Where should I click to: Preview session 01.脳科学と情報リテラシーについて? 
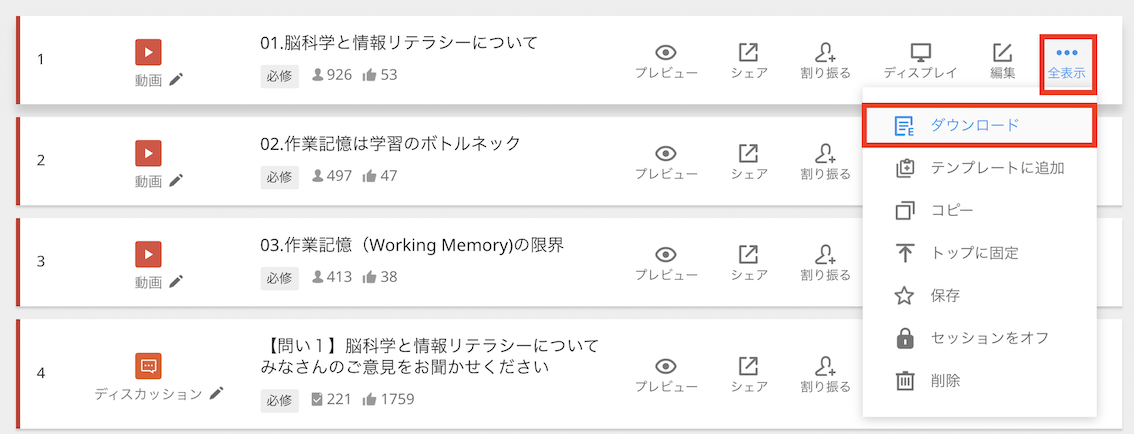(666, 61)
